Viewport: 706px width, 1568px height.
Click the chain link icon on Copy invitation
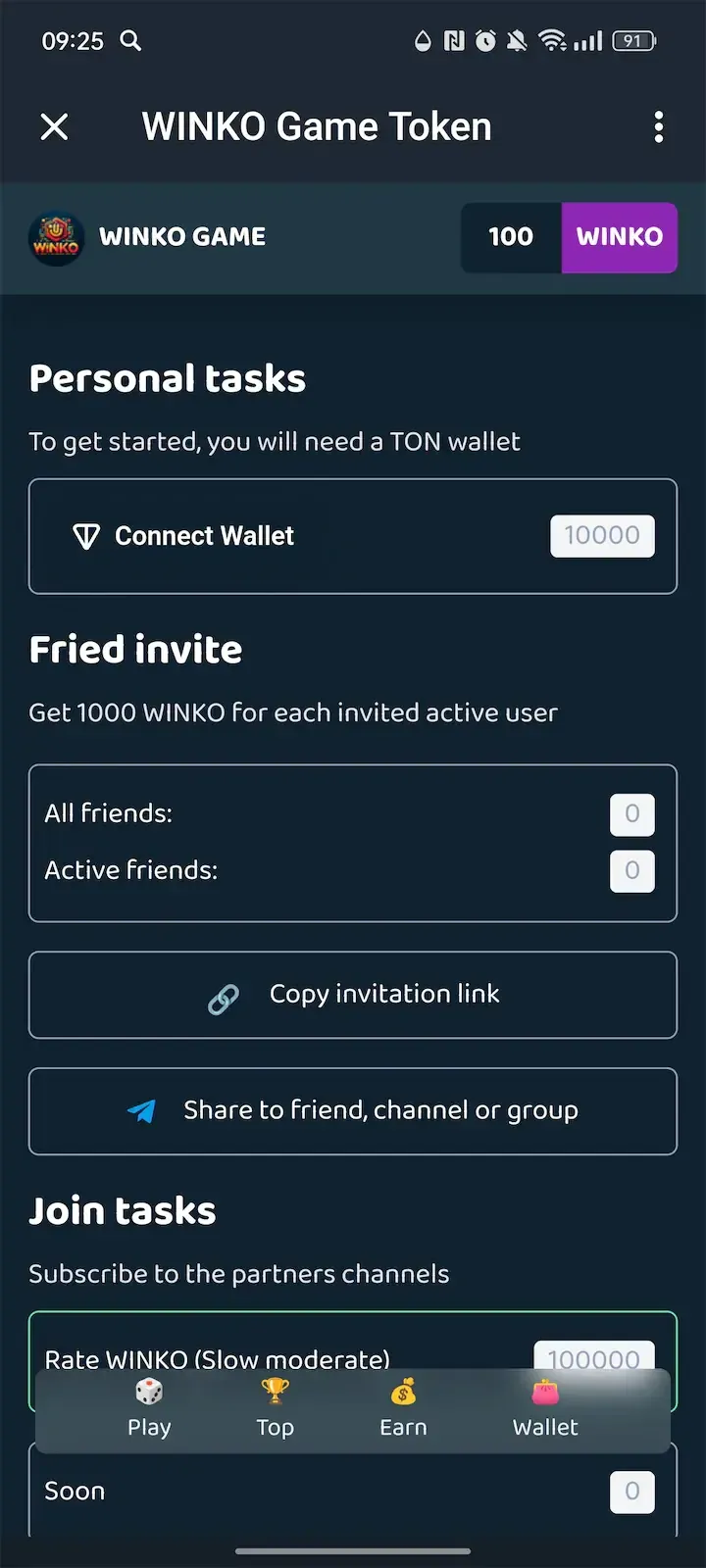point(225,995)
